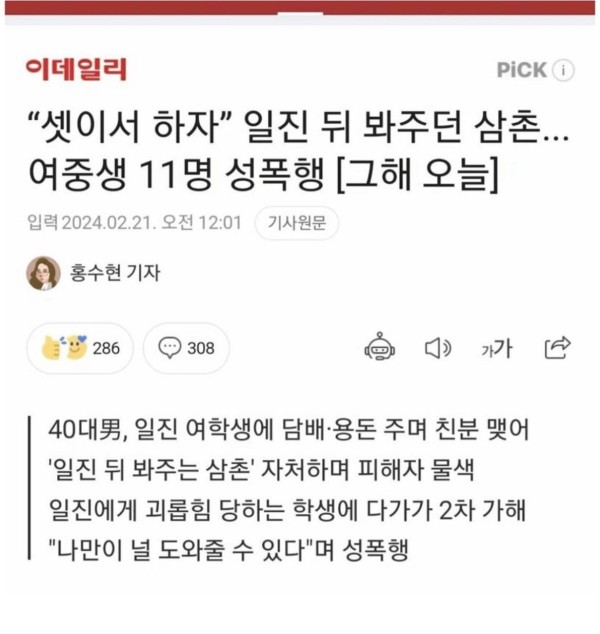Change font size with the 가가 icon
The height and width of the screenshot is (634, 600).
[496, 348]
